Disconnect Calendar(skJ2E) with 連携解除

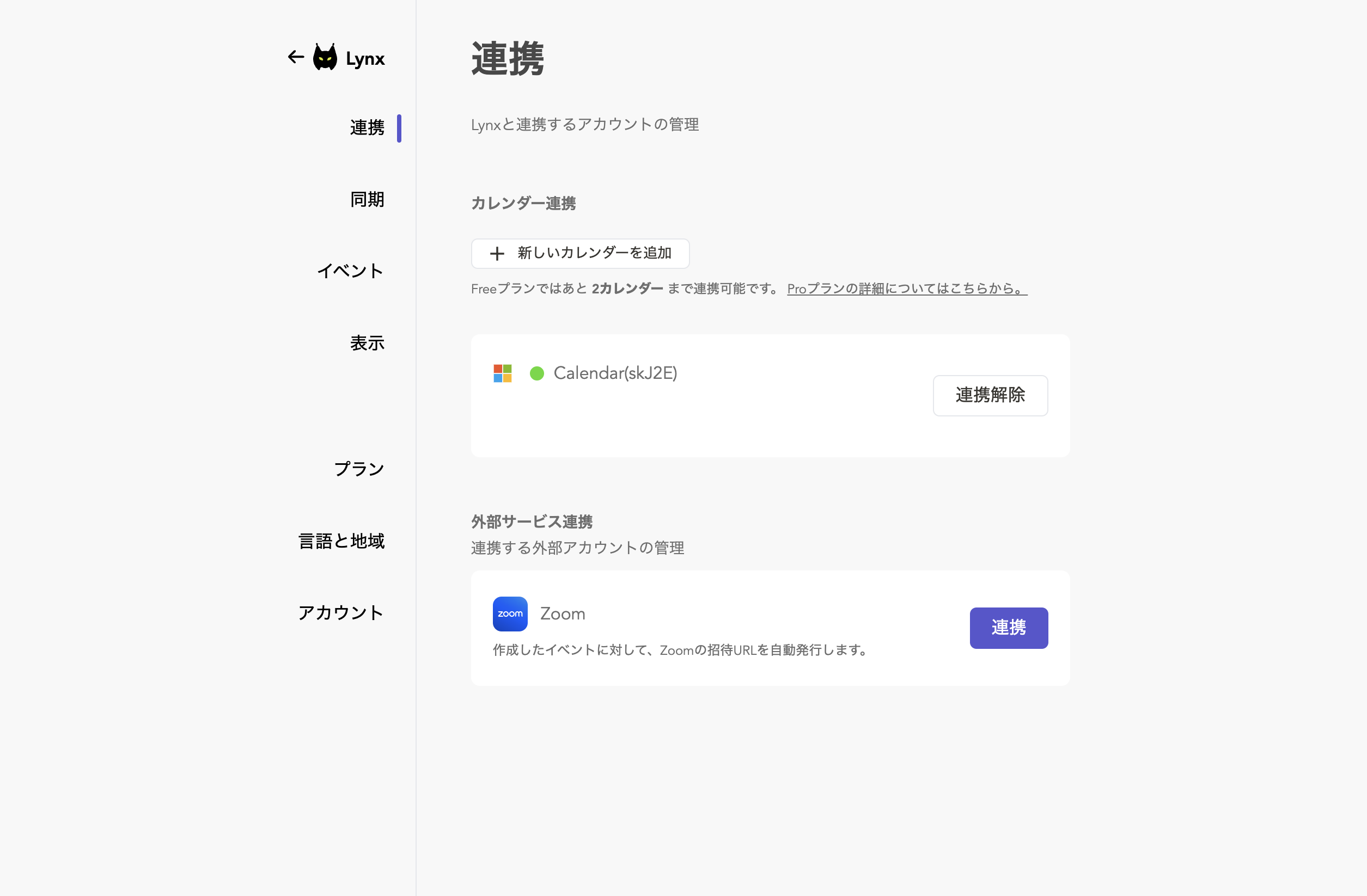click(x=990, y=396)
